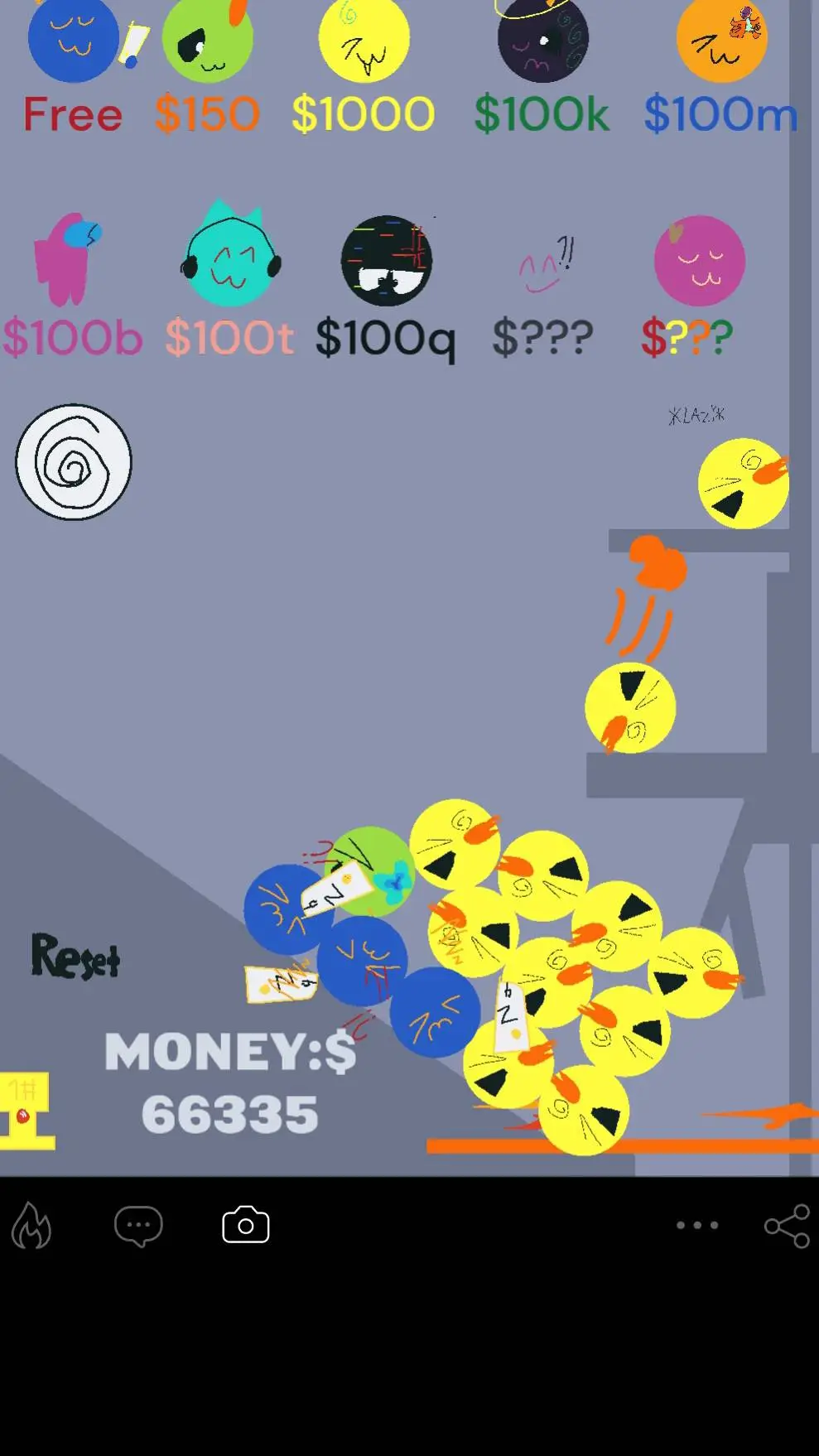Buy the $100q glitch ball
The height and width of the screenshot is (1456, 819).
coord(386,261)
